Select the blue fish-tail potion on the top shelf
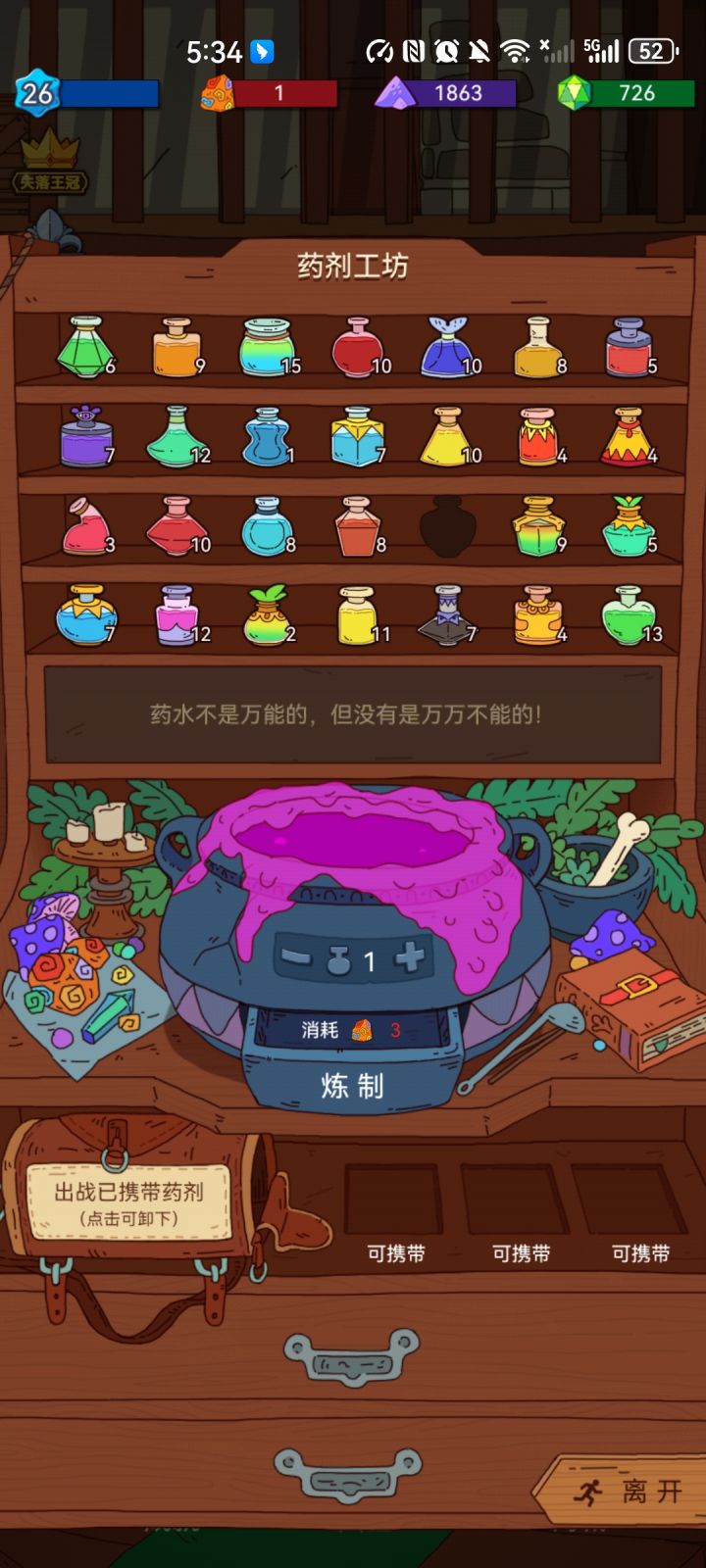The height and width of the screenshot is (1568, 706). (x=449, y=345)
